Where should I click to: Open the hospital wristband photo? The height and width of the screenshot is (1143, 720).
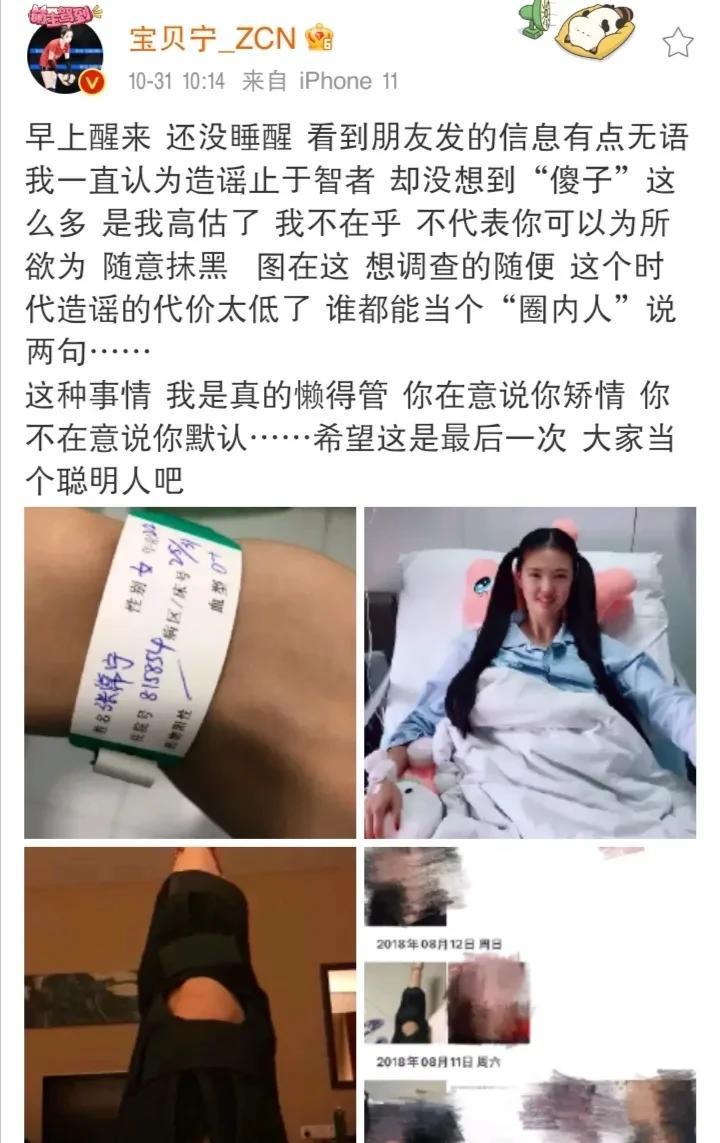click(x=190, y=672)
